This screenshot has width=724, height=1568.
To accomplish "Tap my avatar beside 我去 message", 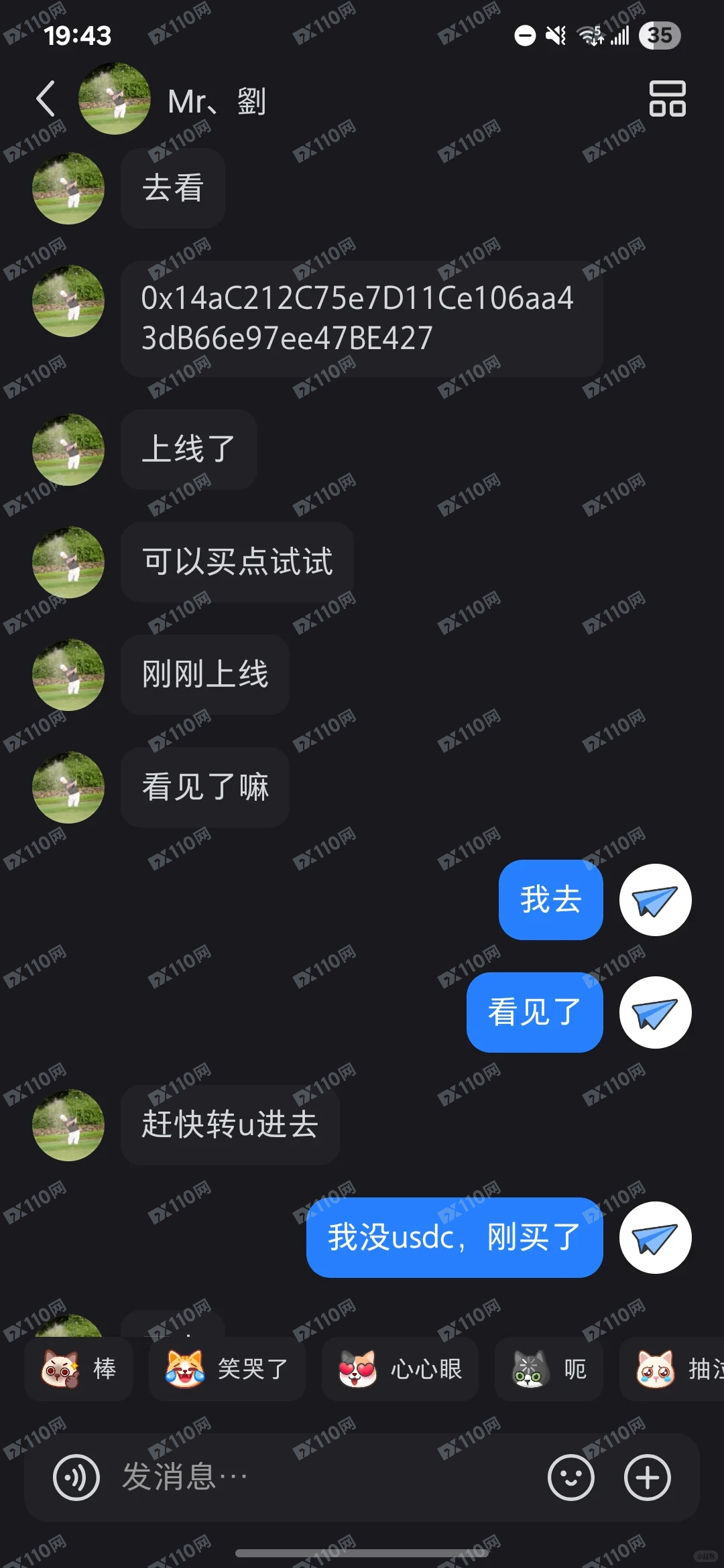I will pyautogui.click(x=655, y=899).
